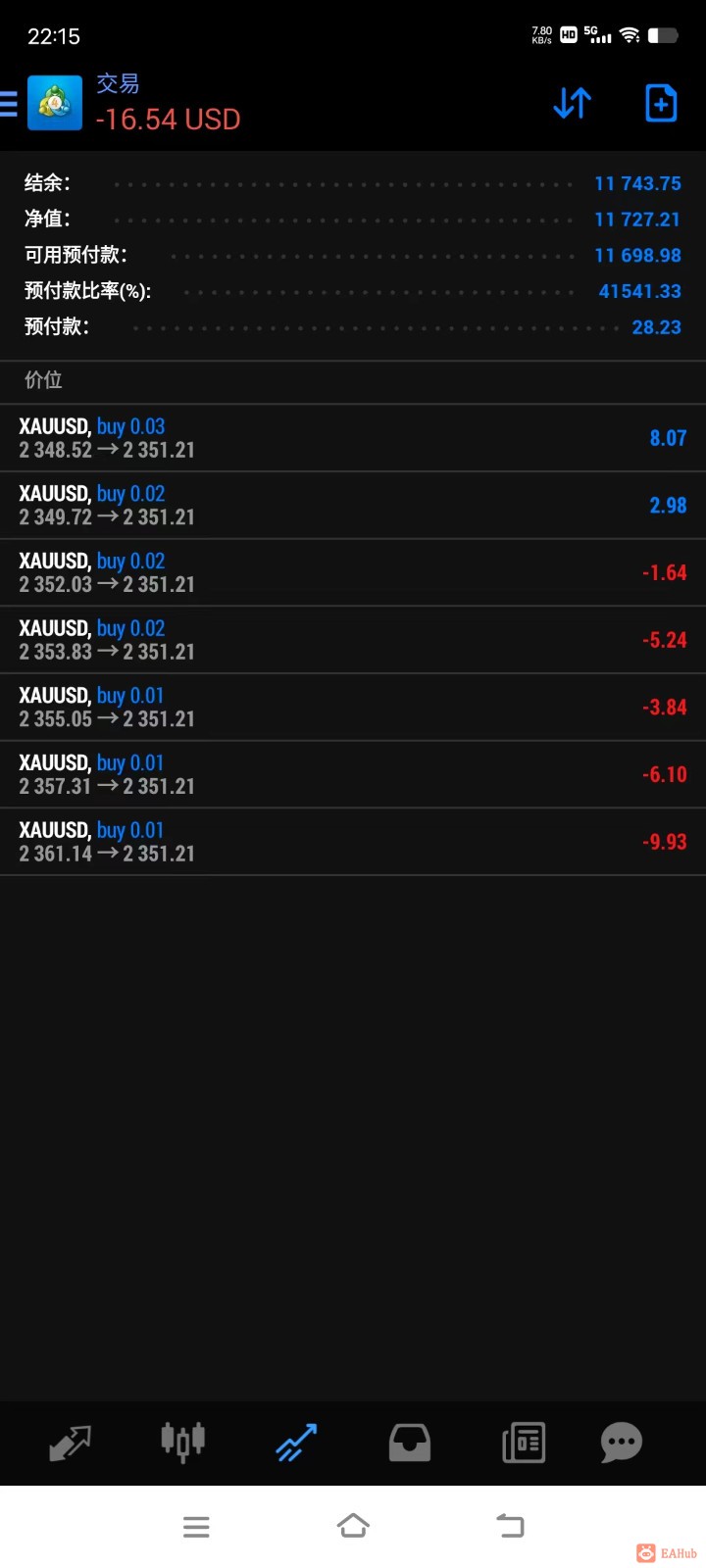Open XAUUSD buy 0.01 position at 2355.05
This screenshot has width=706, height=1568.
pyautogui.click(x=353, y=707)
